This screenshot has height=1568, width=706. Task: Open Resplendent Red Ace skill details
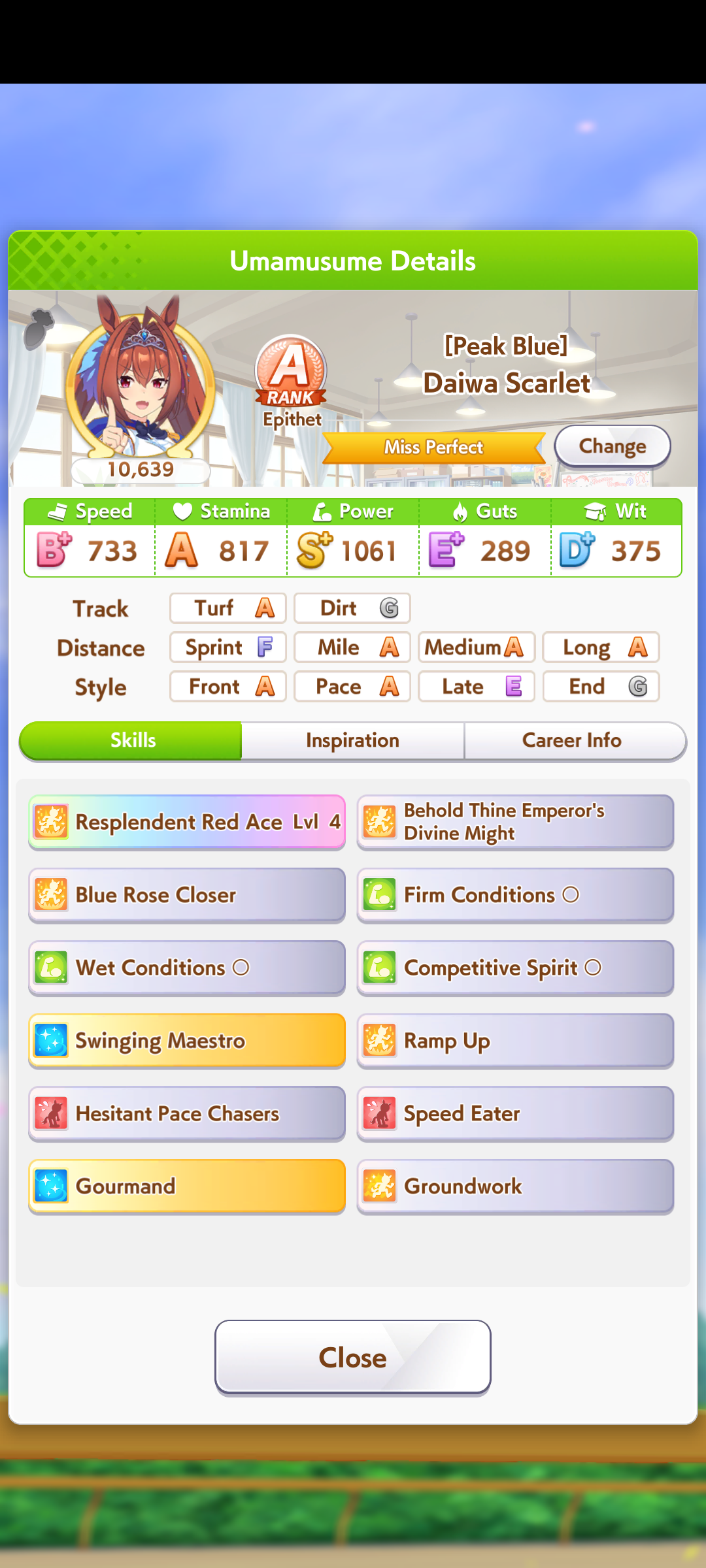click(x=187, y=822)
